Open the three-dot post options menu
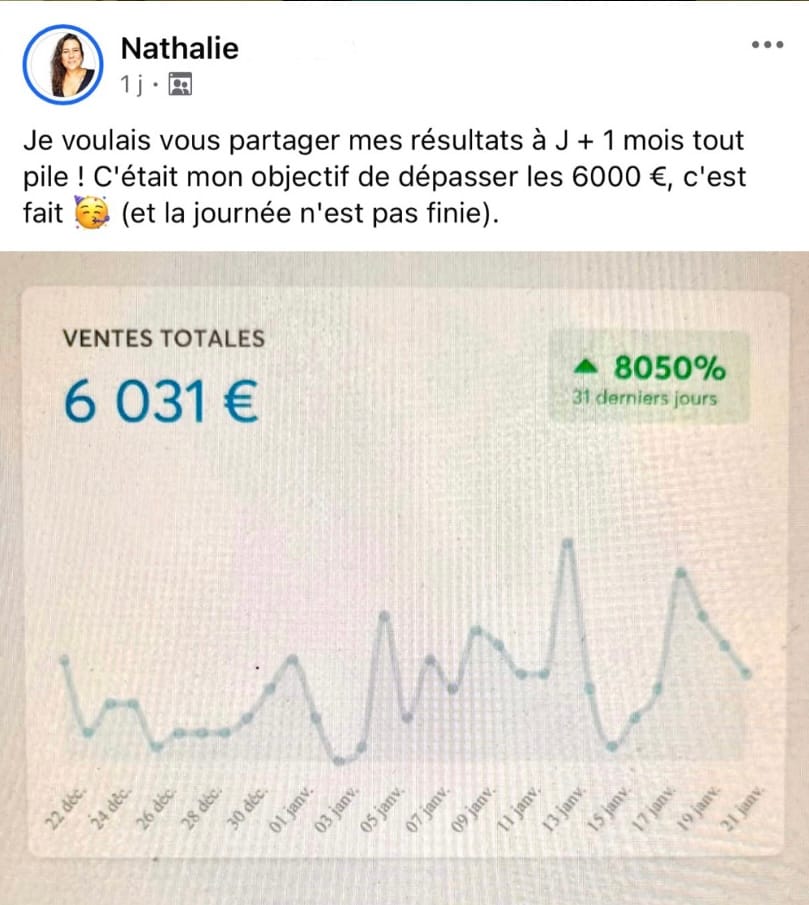 tap(766, 45)
